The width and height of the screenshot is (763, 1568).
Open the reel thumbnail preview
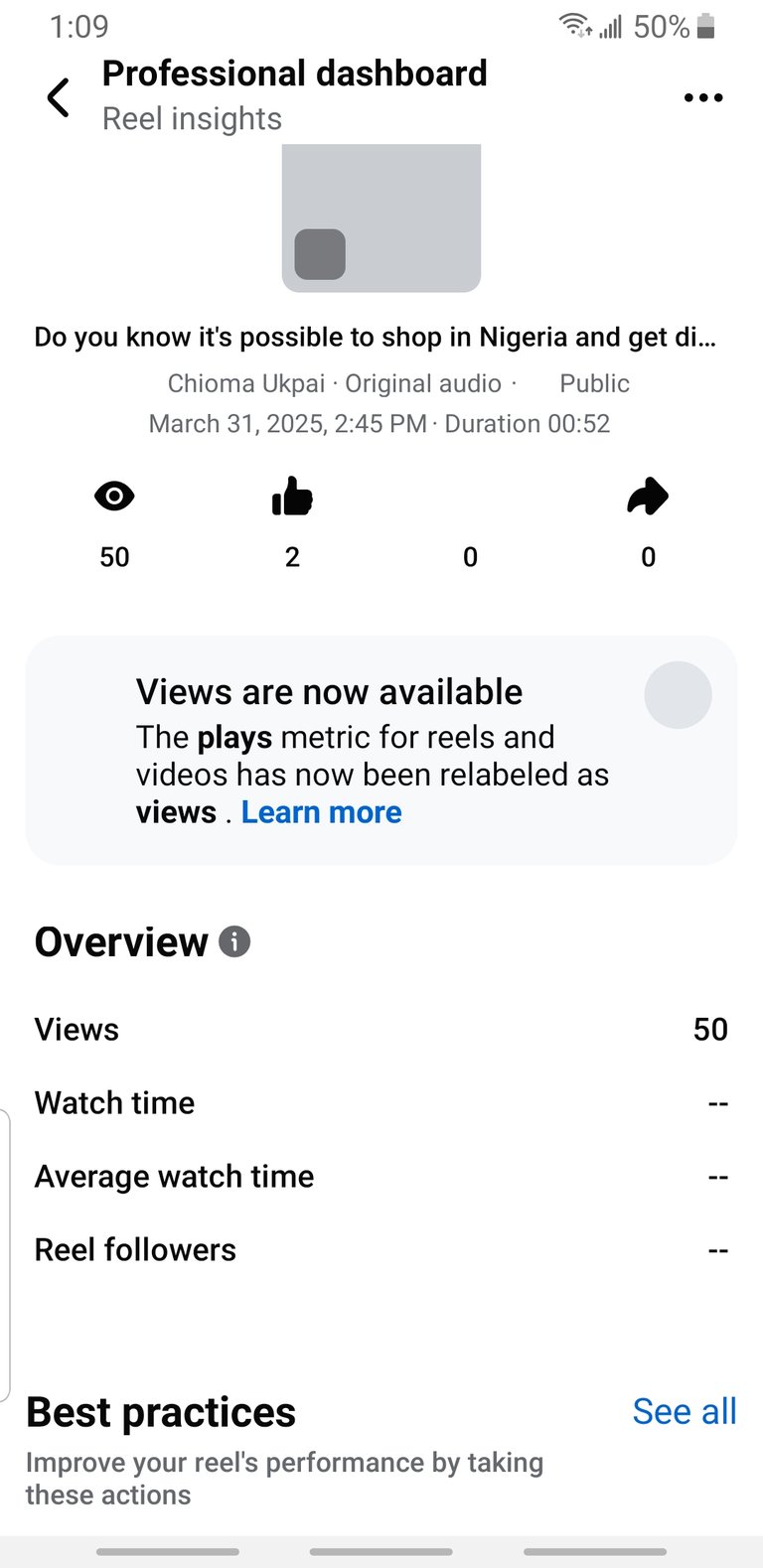click(381, 217)
